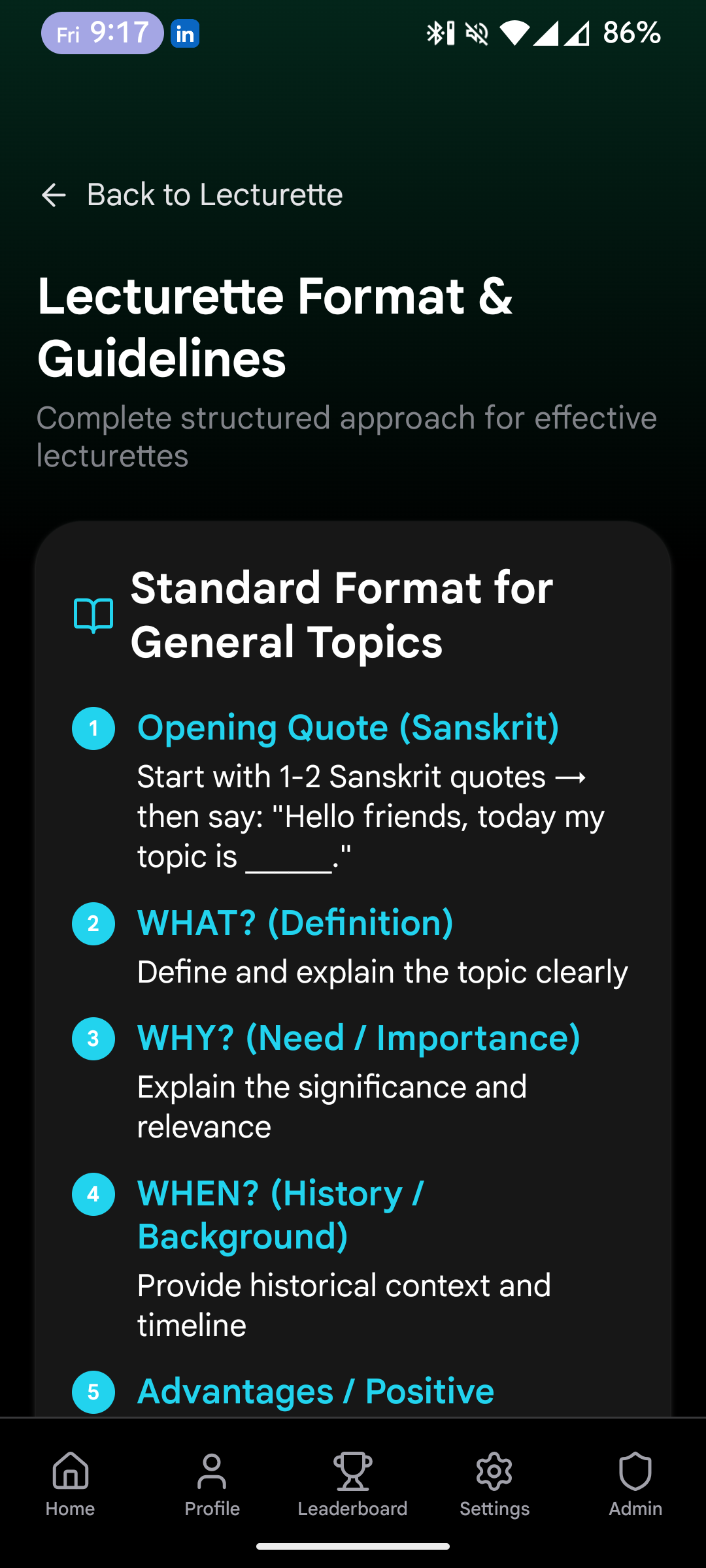Tap the WHY? Need Importance heading

pos(358,1038)
